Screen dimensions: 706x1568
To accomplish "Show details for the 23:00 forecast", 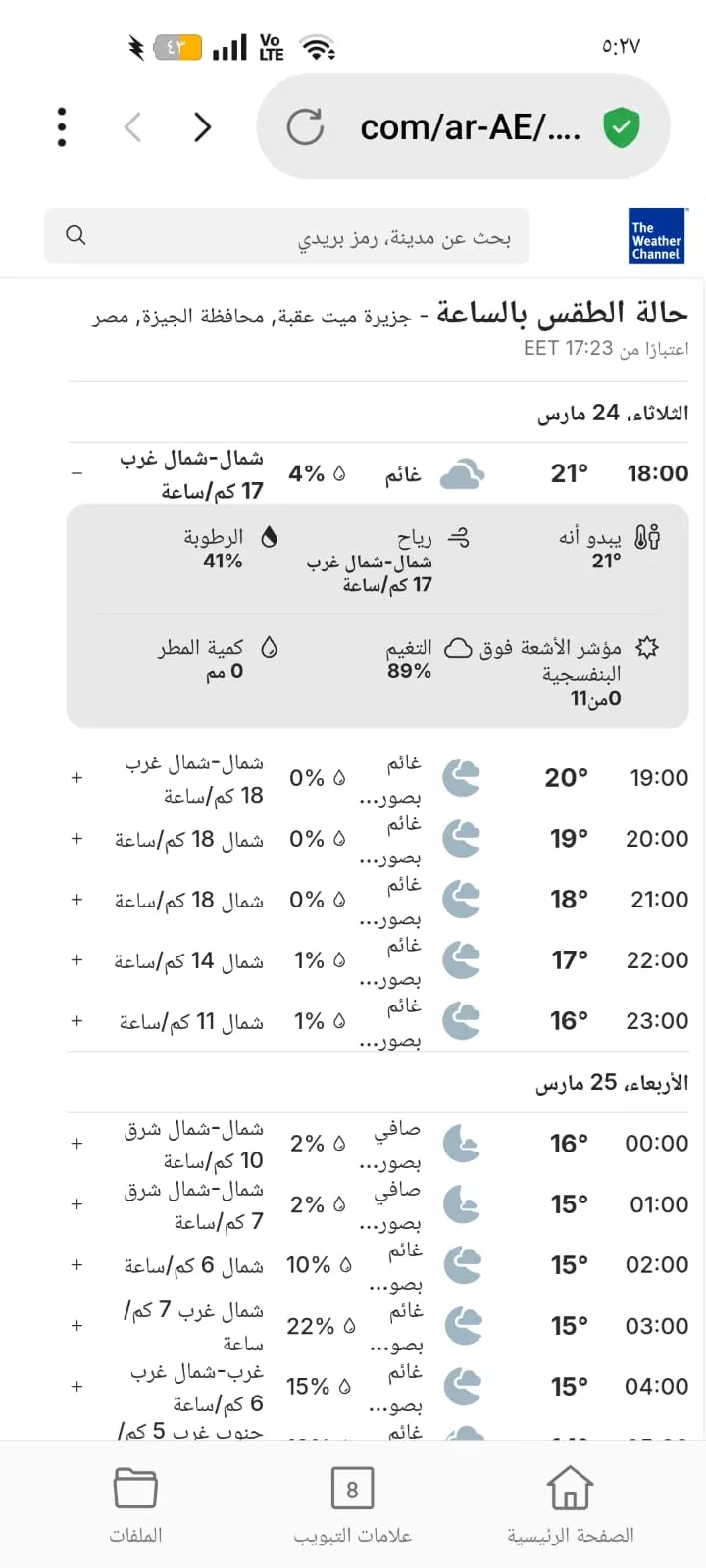I will (76, 1021).
